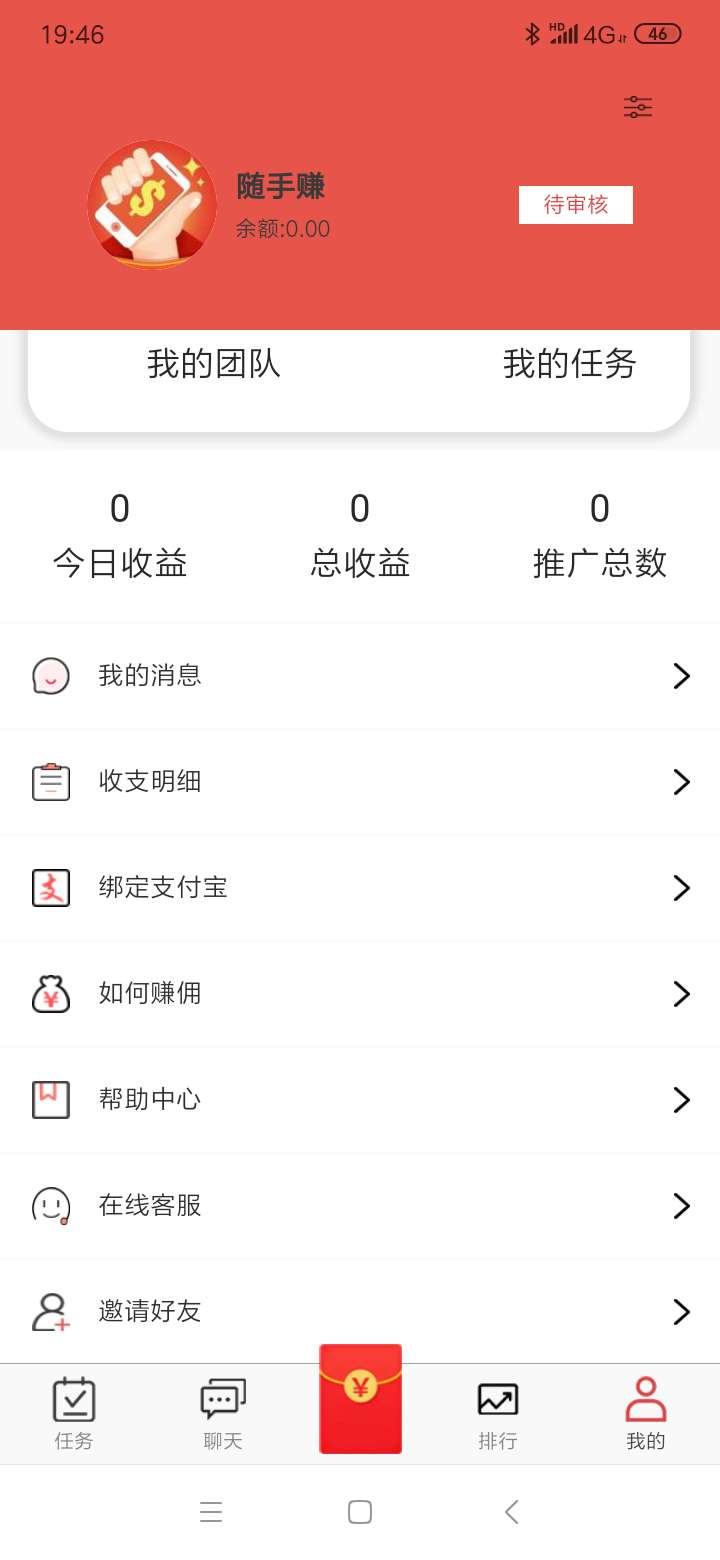This screenshot has width=720, height=1560.
Task: Tap the Android back navigation button
Action: [x=511, y=1512]
